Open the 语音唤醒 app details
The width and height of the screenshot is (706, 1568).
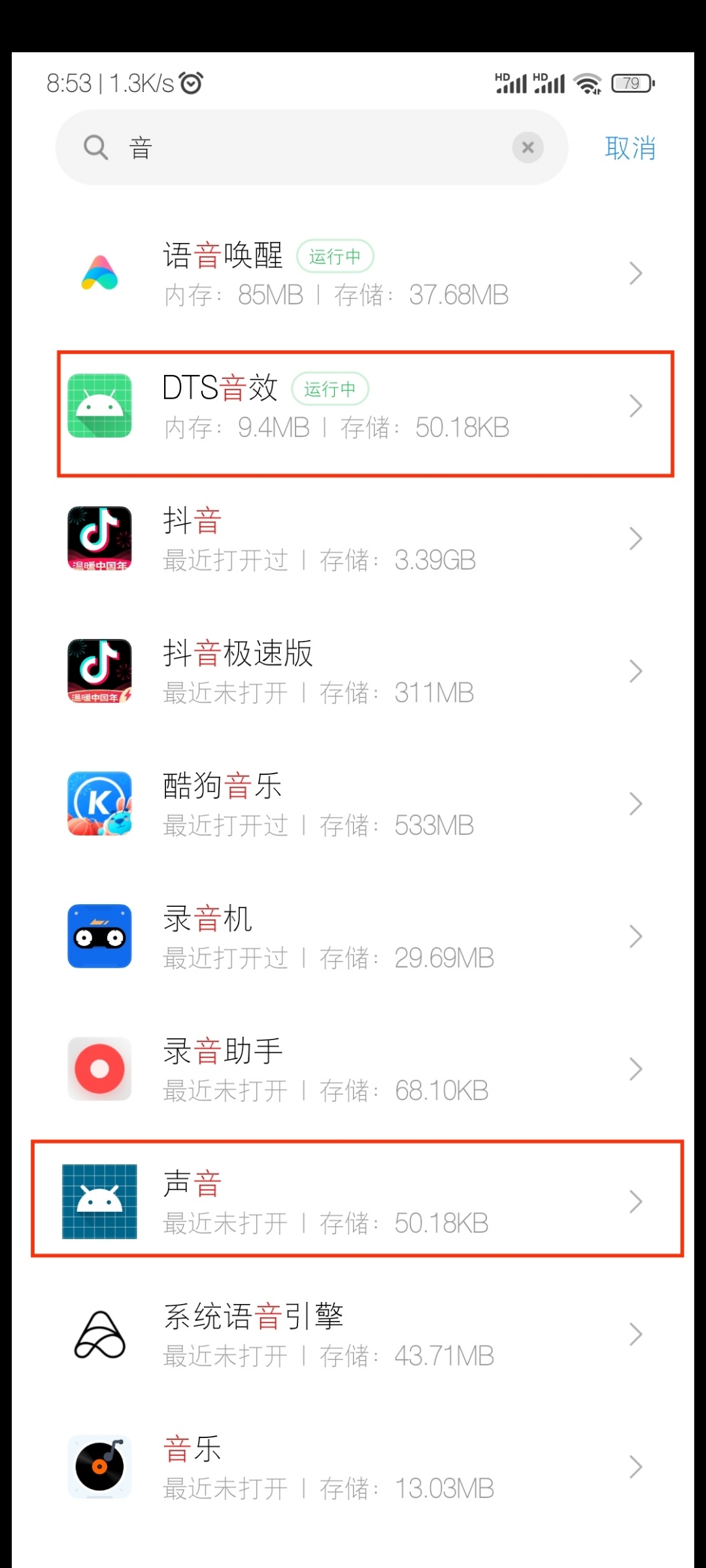pos(353,274)
